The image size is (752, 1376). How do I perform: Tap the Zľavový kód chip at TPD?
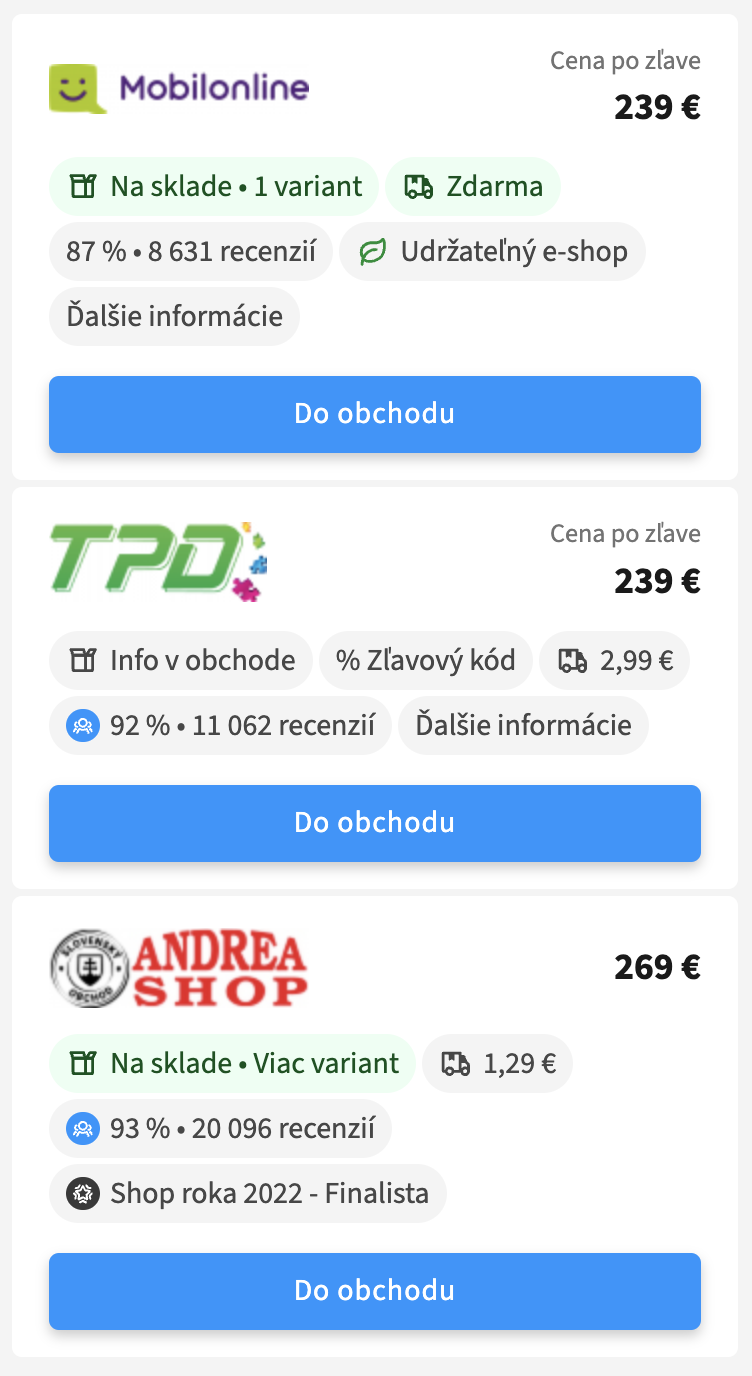426,660
